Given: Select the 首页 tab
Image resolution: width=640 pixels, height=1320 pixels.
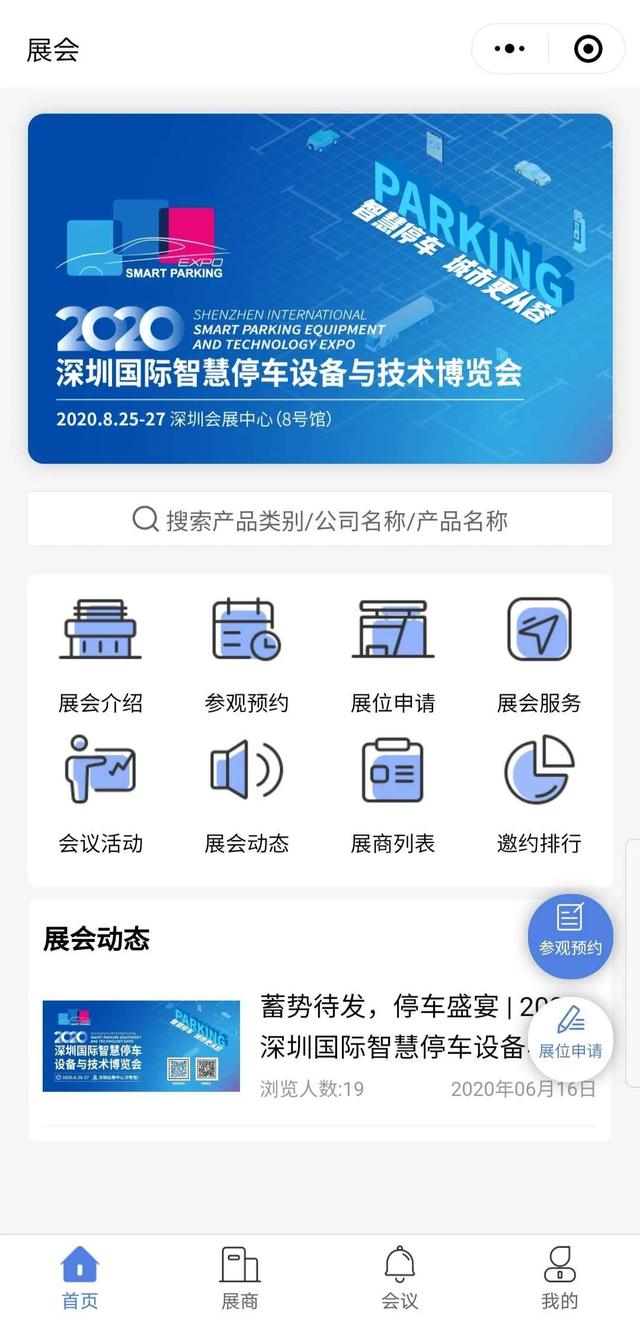Looking at the screenshot, I should click(x=80, y=1277).
